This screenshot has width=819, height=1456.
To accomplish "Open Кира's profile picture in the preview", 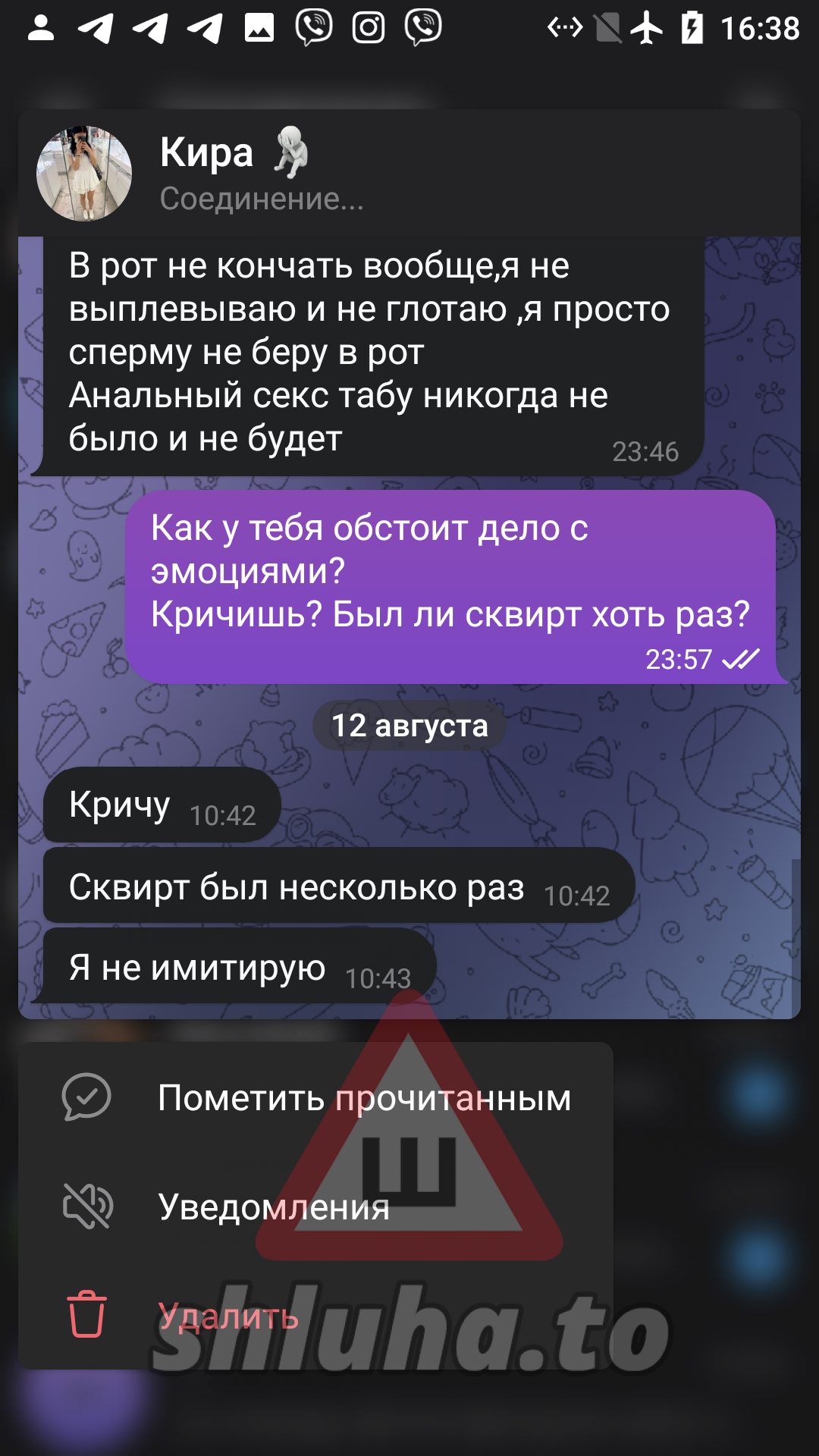I will pyautogui.click(x=84, y=174).
